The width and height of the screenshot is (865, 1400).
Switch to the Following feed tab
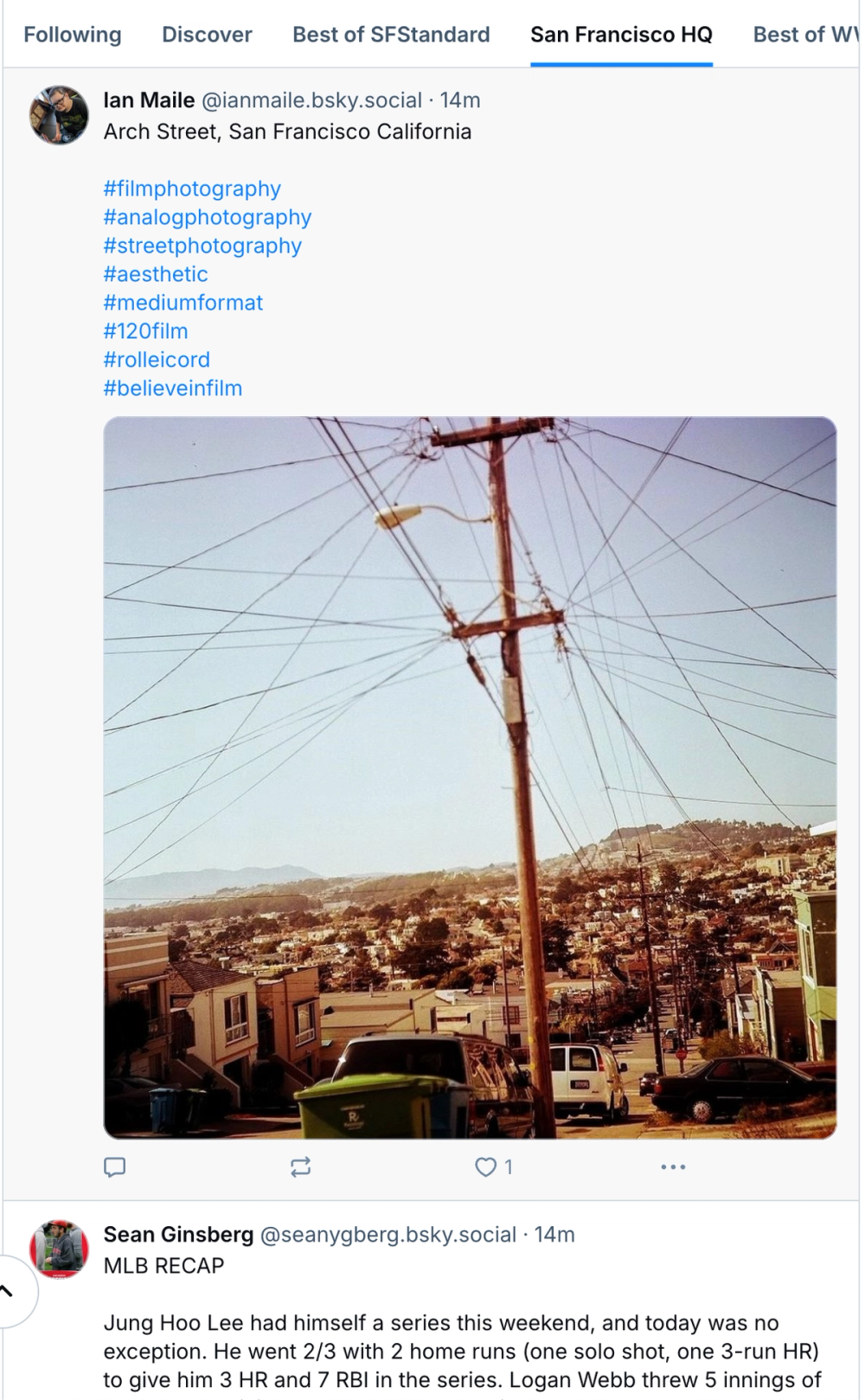tap(73, 35)
